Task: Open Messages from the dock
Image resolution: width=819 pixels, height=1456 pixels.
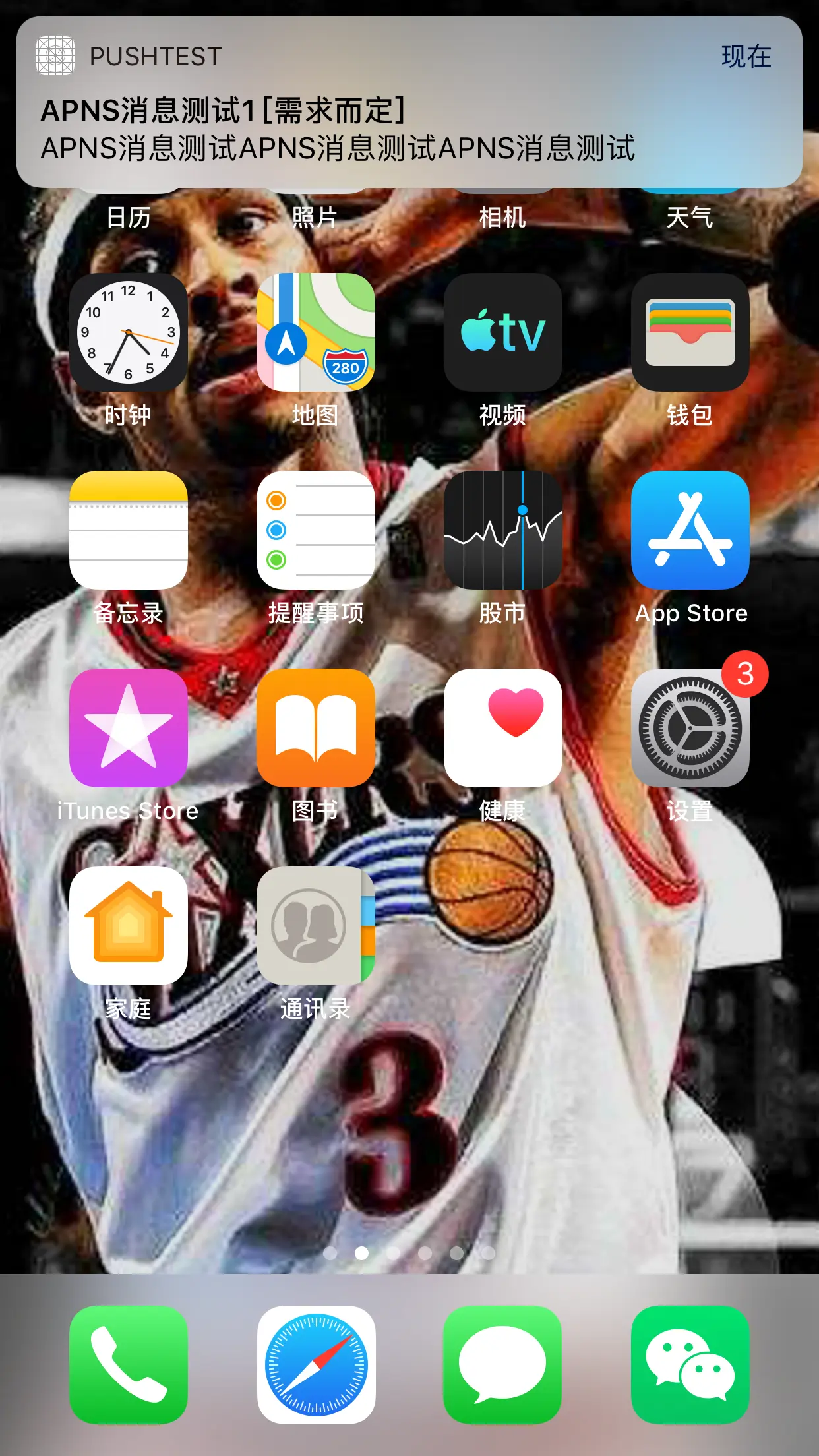Action: tap(503, 1365)
